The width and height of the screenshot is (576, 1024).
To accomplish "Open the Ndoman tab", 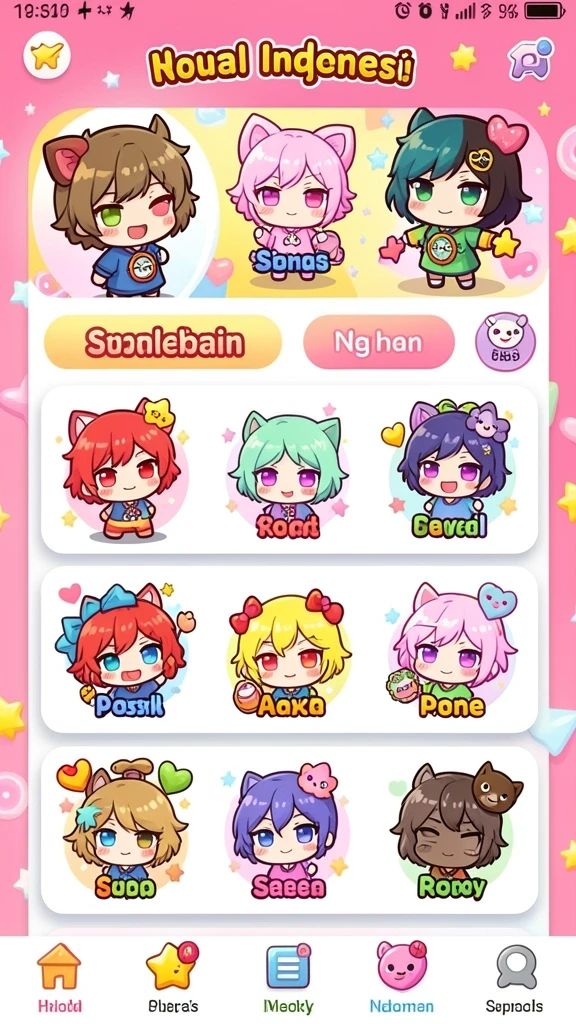I will click(402, 978).
